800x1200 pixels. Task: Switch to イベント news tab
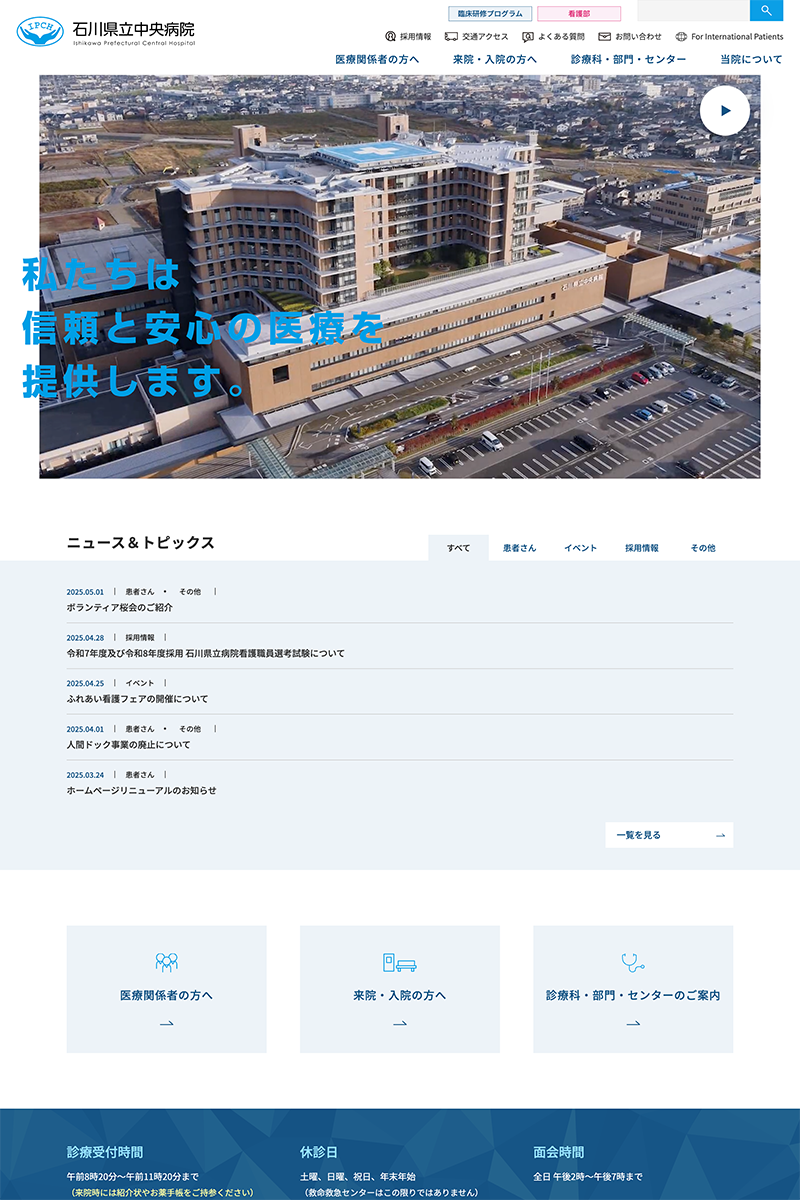580,548
